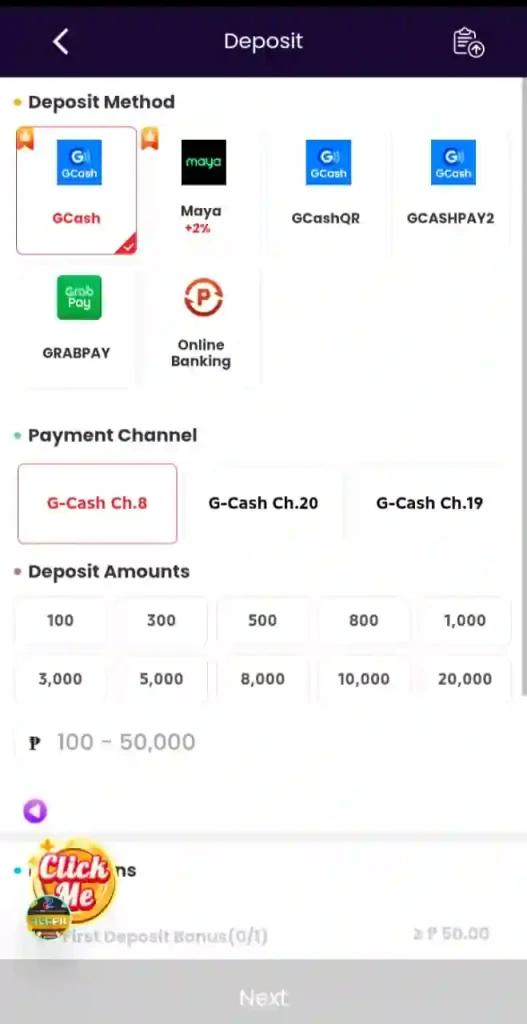Viewport: 527px width, 1024px height.
Task: Open the deposit records clipboard icon
Action: click(x=468, y=42)
